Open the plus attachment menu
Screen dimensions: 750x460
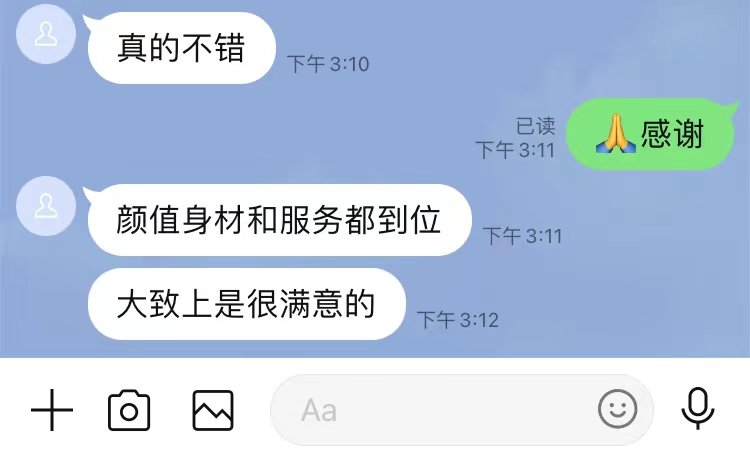click(x=52, y=410)
